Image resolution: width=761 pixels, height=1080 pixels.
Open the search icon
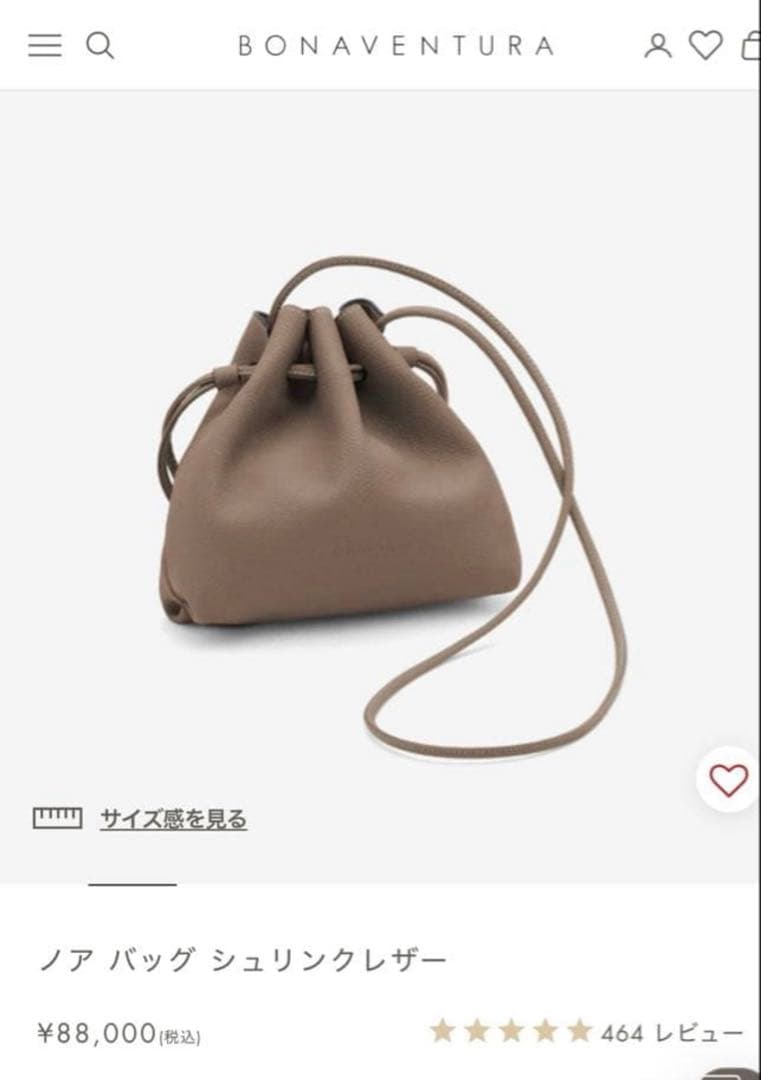[100, 45]
